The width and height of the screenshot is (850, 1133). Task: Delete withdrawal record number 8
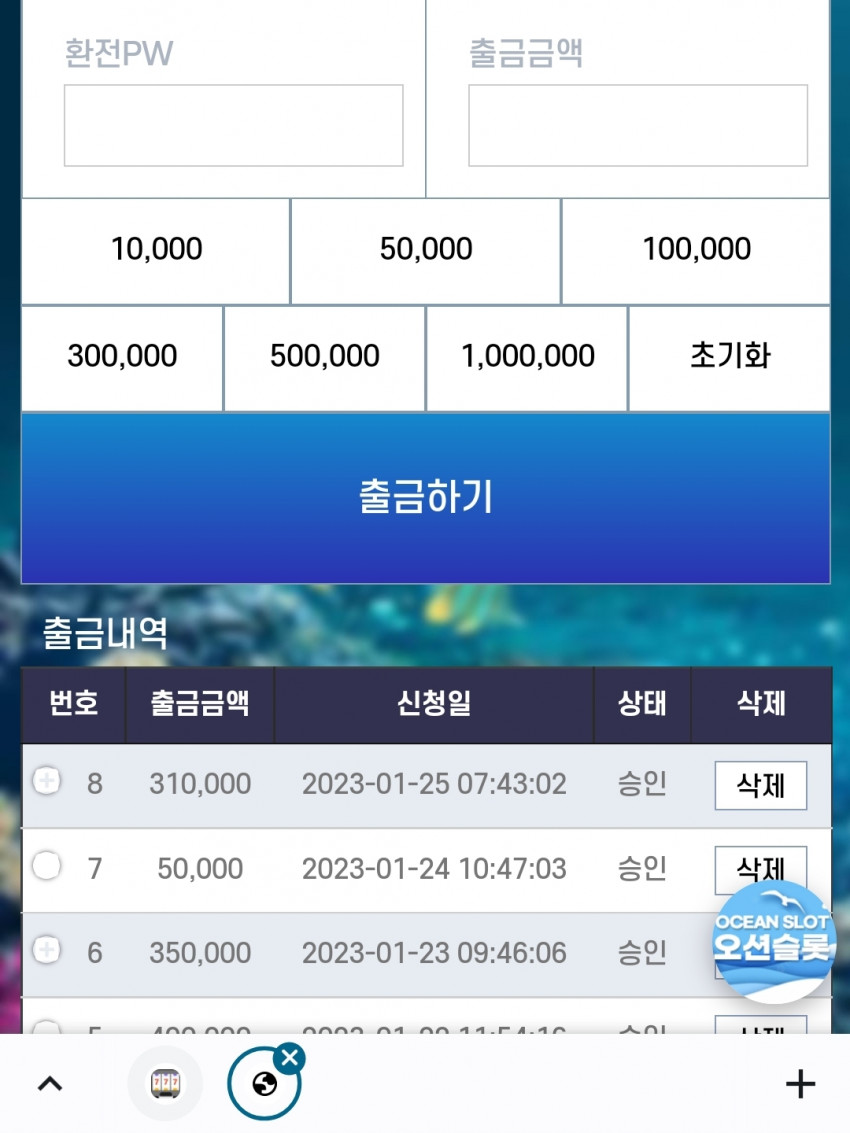[x=760, y=785]
